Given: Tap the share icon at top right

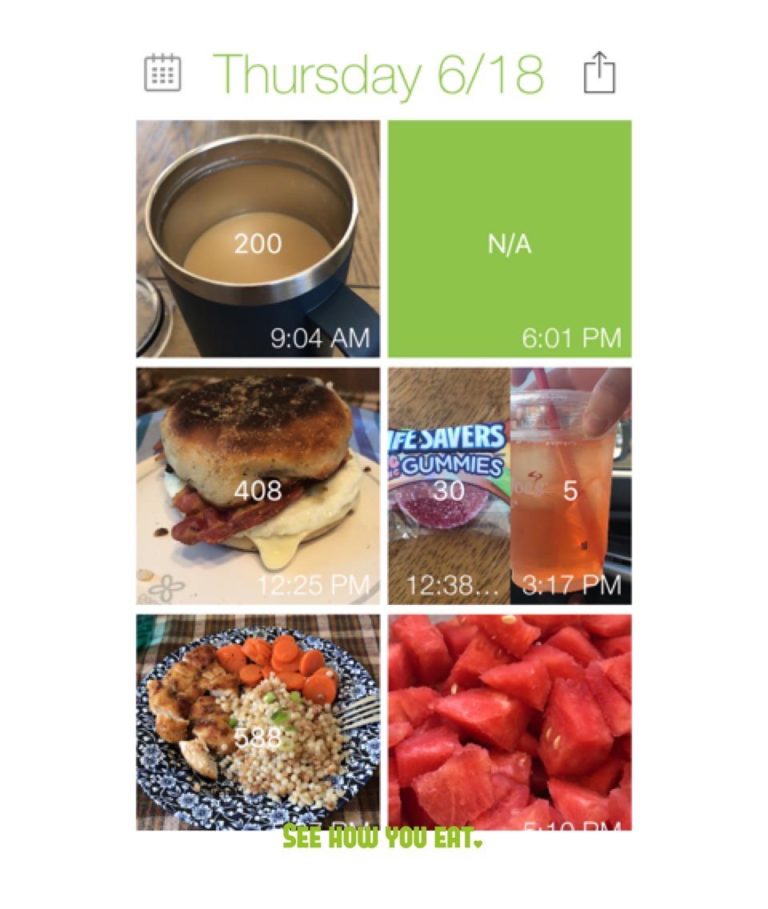Looking at the screenshot, I should (x=600, y=71).
